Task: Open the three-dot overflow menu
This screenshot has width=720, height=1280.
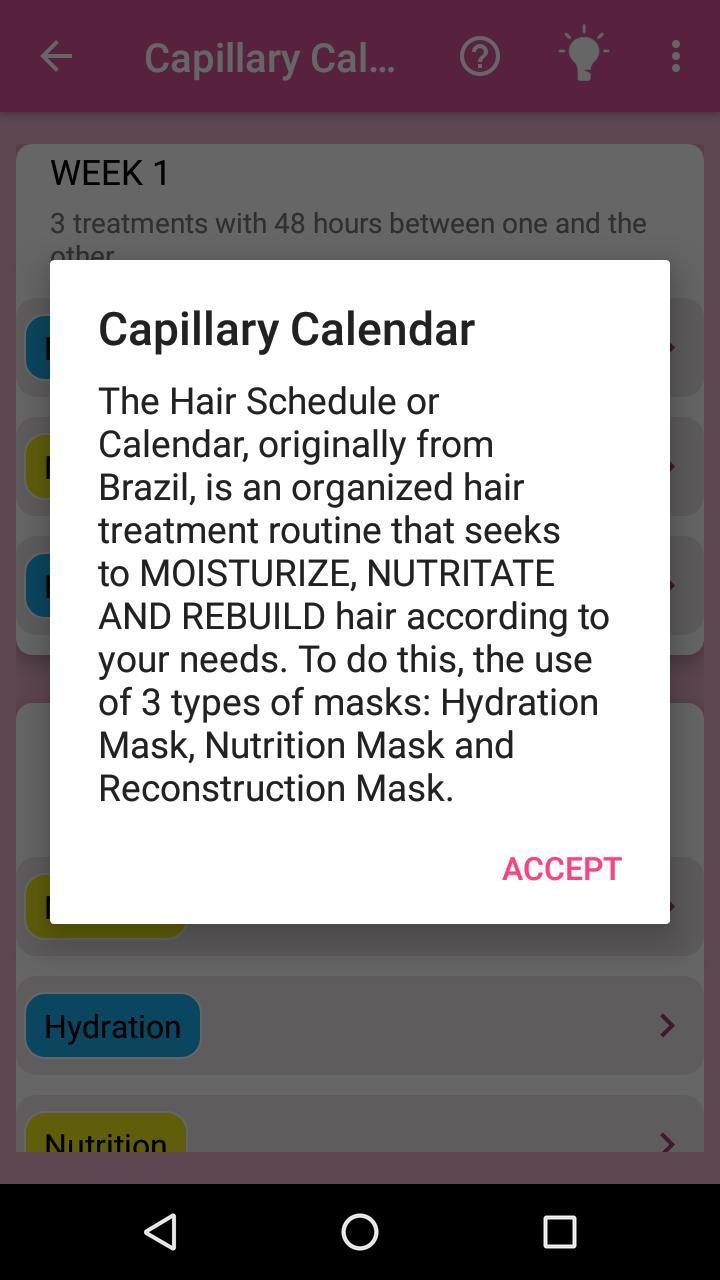Action: [675, 57]
